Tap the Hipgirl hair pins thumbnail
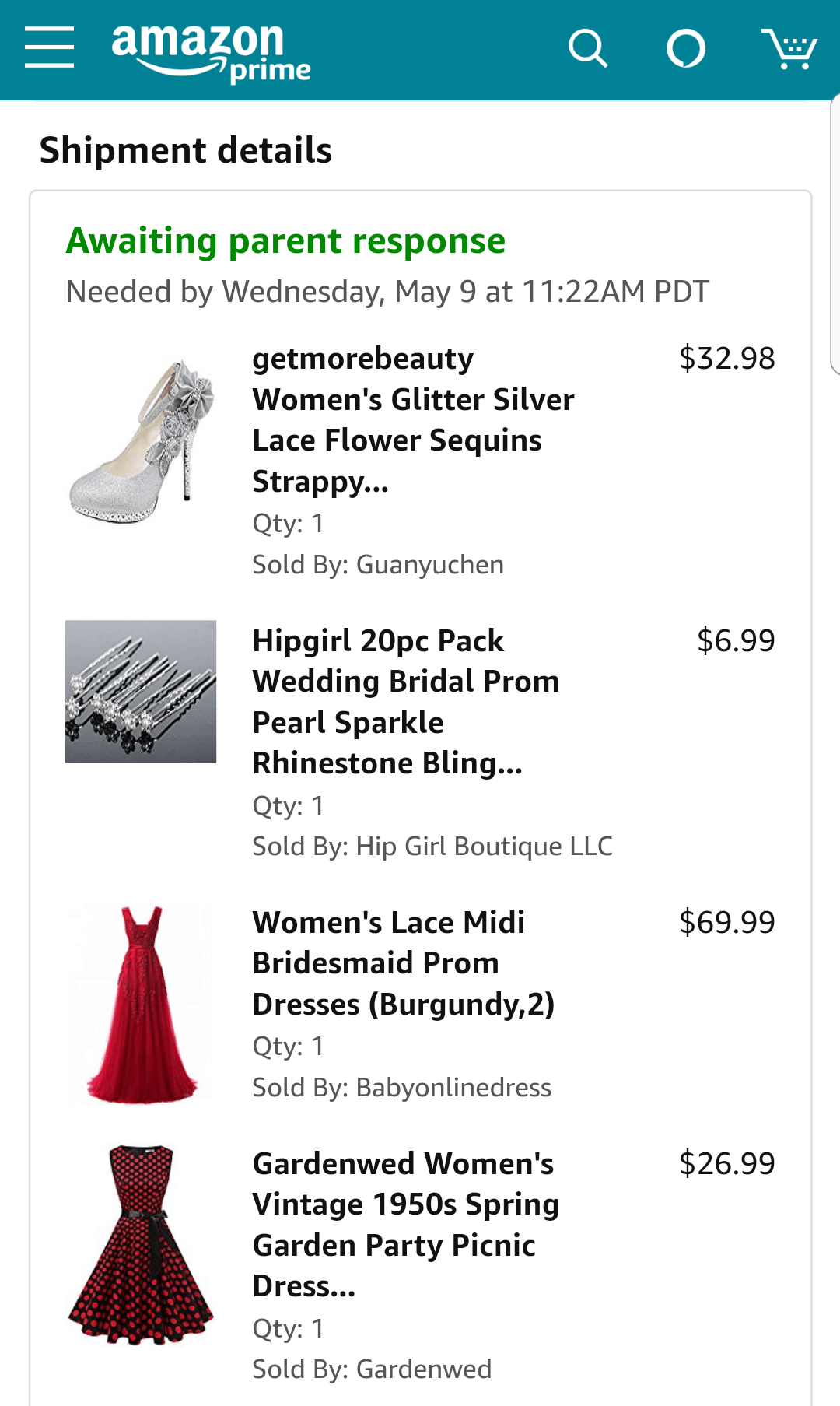The image size is (840, 1406). pos(140,691)
